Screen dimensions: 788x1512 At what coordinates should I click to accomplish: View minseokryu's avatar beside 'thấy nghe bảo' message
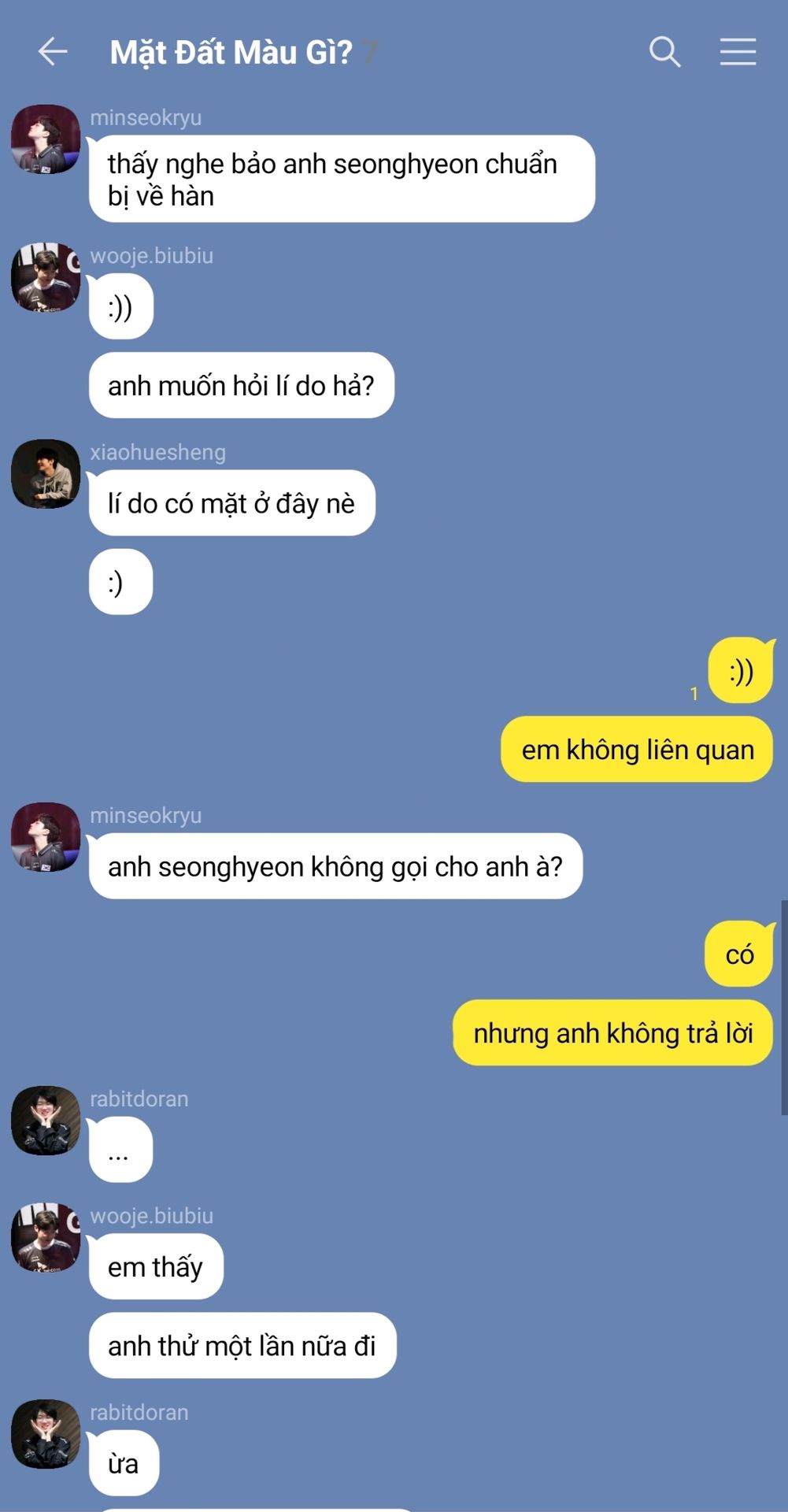pyautogui.click(x=46, y=139)
